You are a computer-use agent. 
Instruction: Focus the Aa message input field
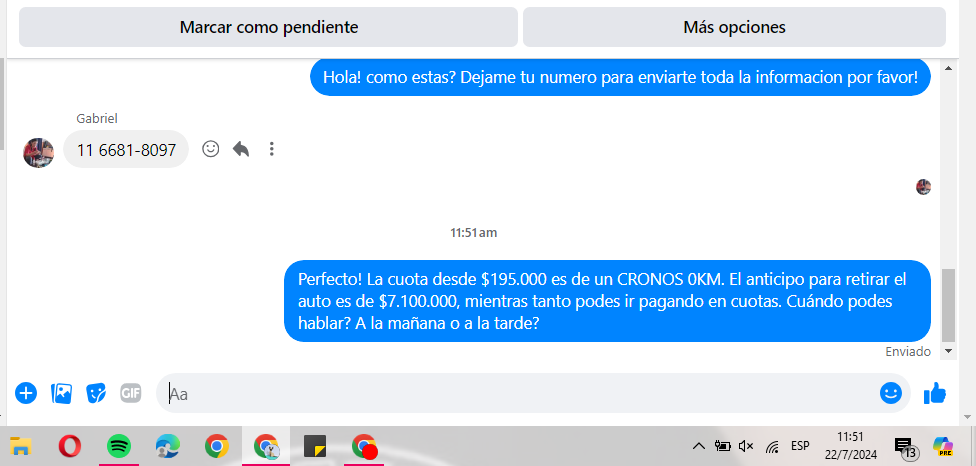tap(520, 393)
